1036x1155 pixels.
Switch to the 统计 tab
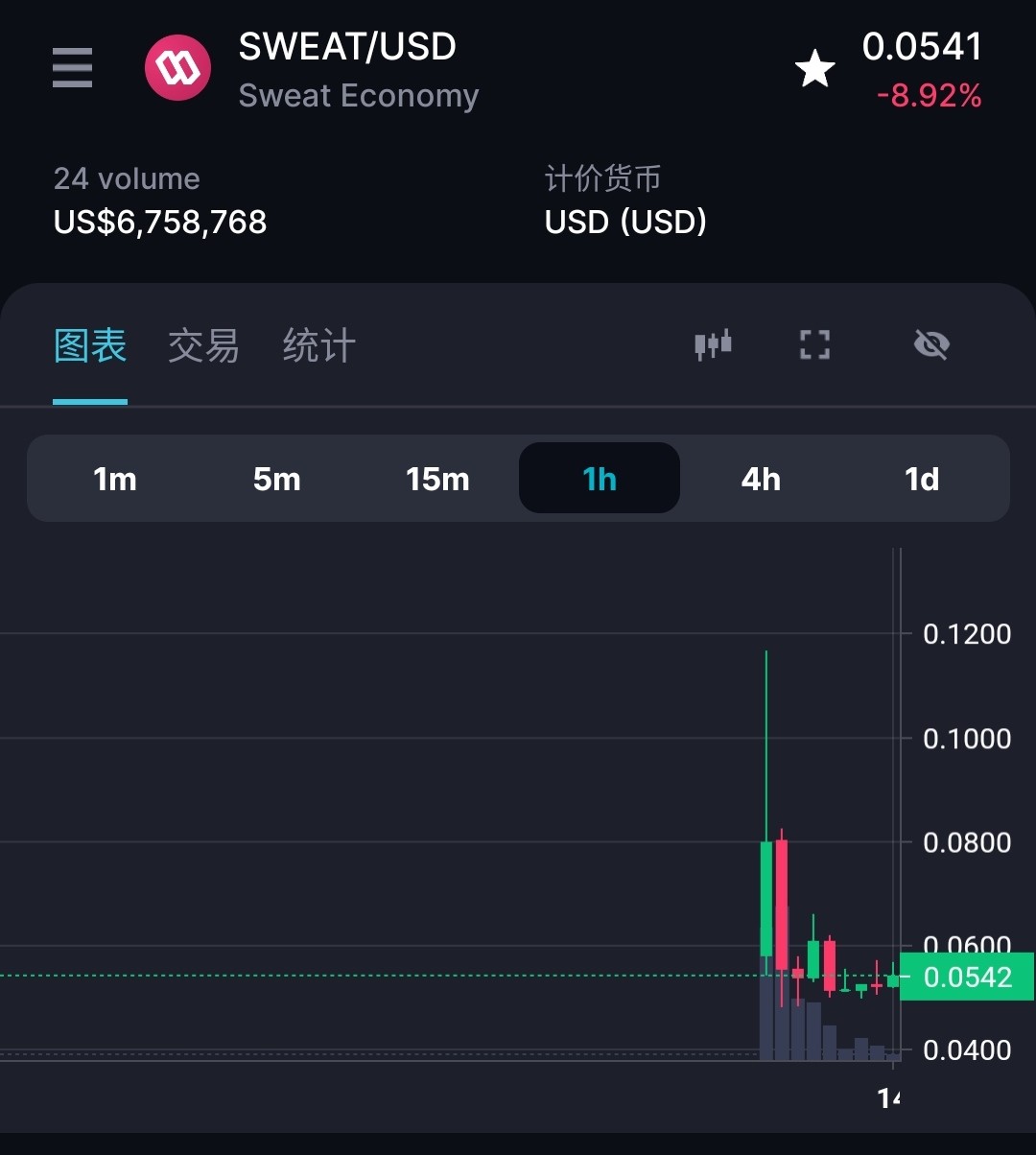[318, 345]
